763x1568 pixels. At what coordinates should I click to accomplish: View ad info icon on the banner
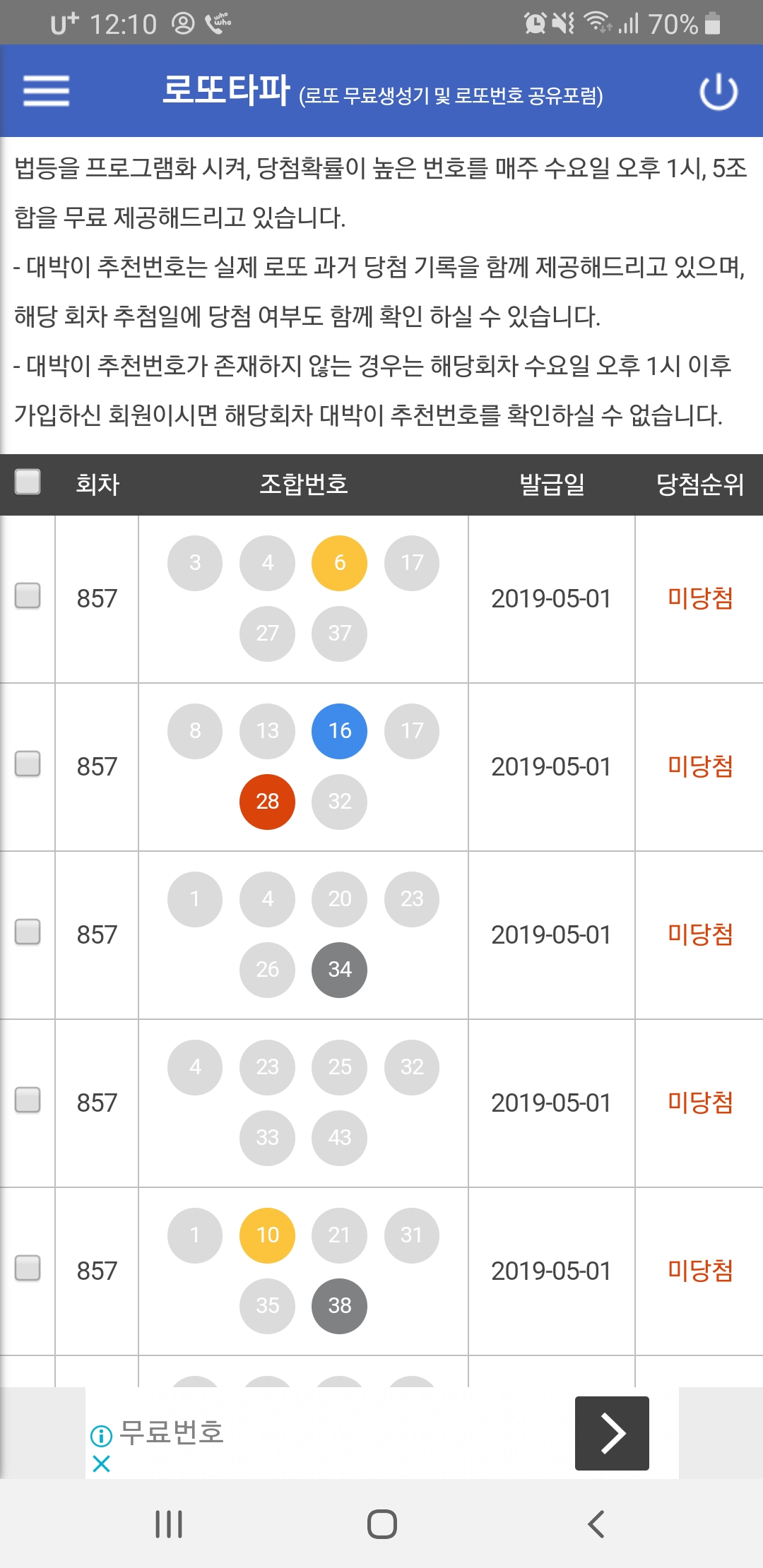102,1435
